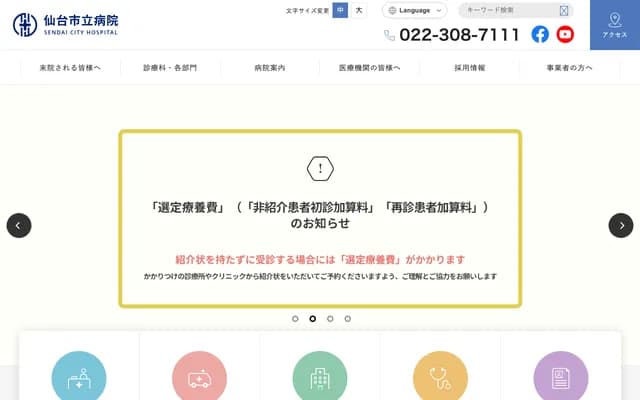Open the 来院される皆様へ menu
Viewport: 640px width, 400px height.
click(70, 68)
